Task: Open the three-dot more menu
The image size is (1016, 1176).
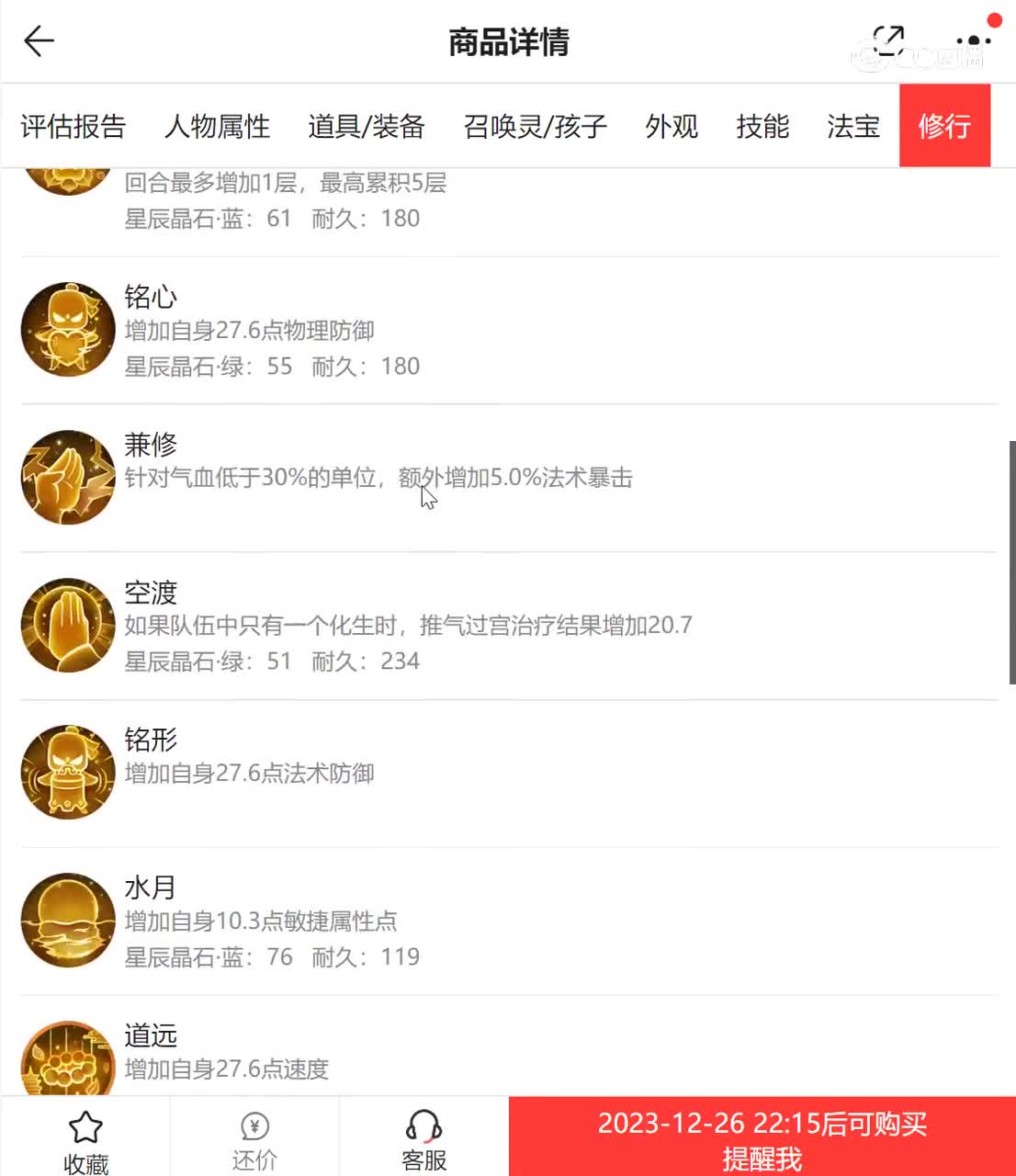Action: click(x=973, y=41)
